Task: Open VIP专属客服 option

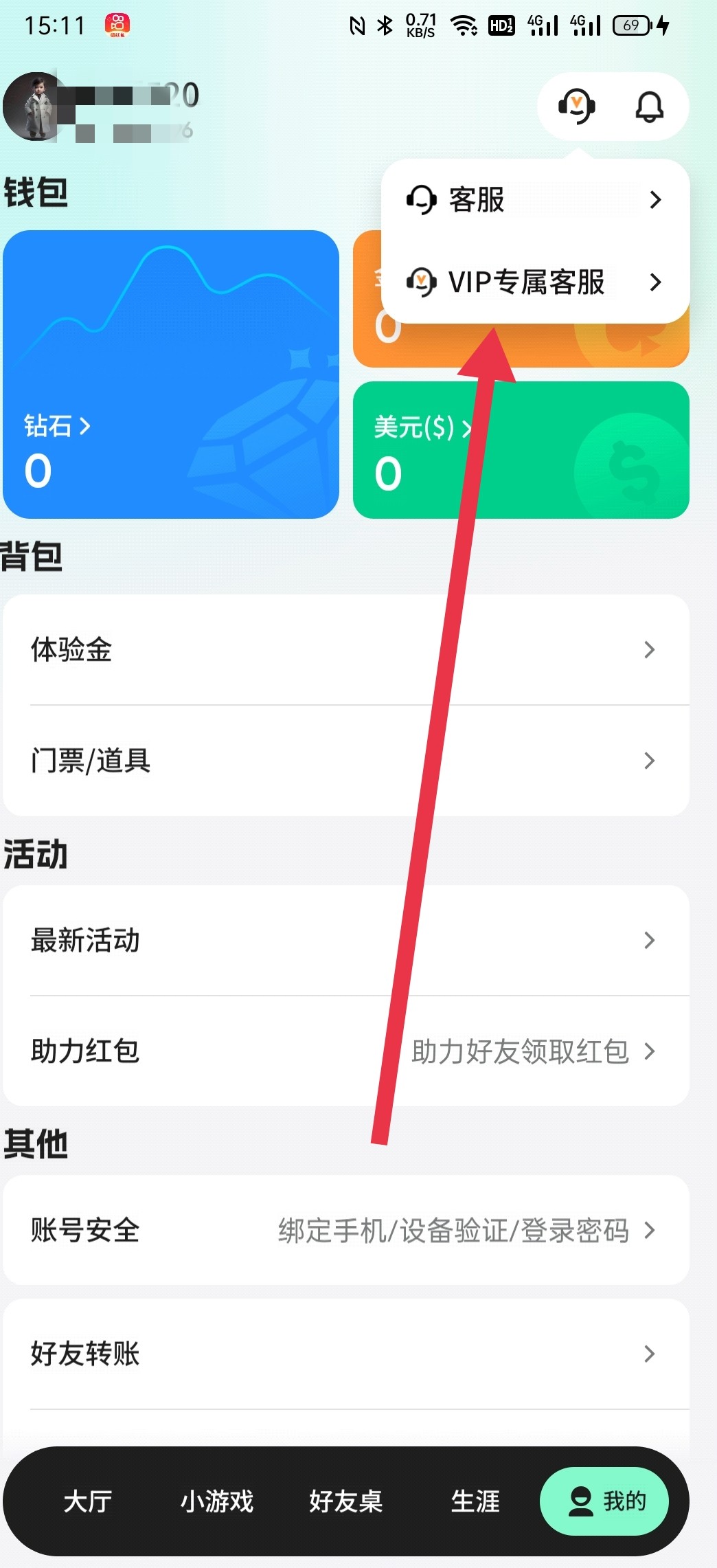Action: pyautogui.click(x=534, y=282)
